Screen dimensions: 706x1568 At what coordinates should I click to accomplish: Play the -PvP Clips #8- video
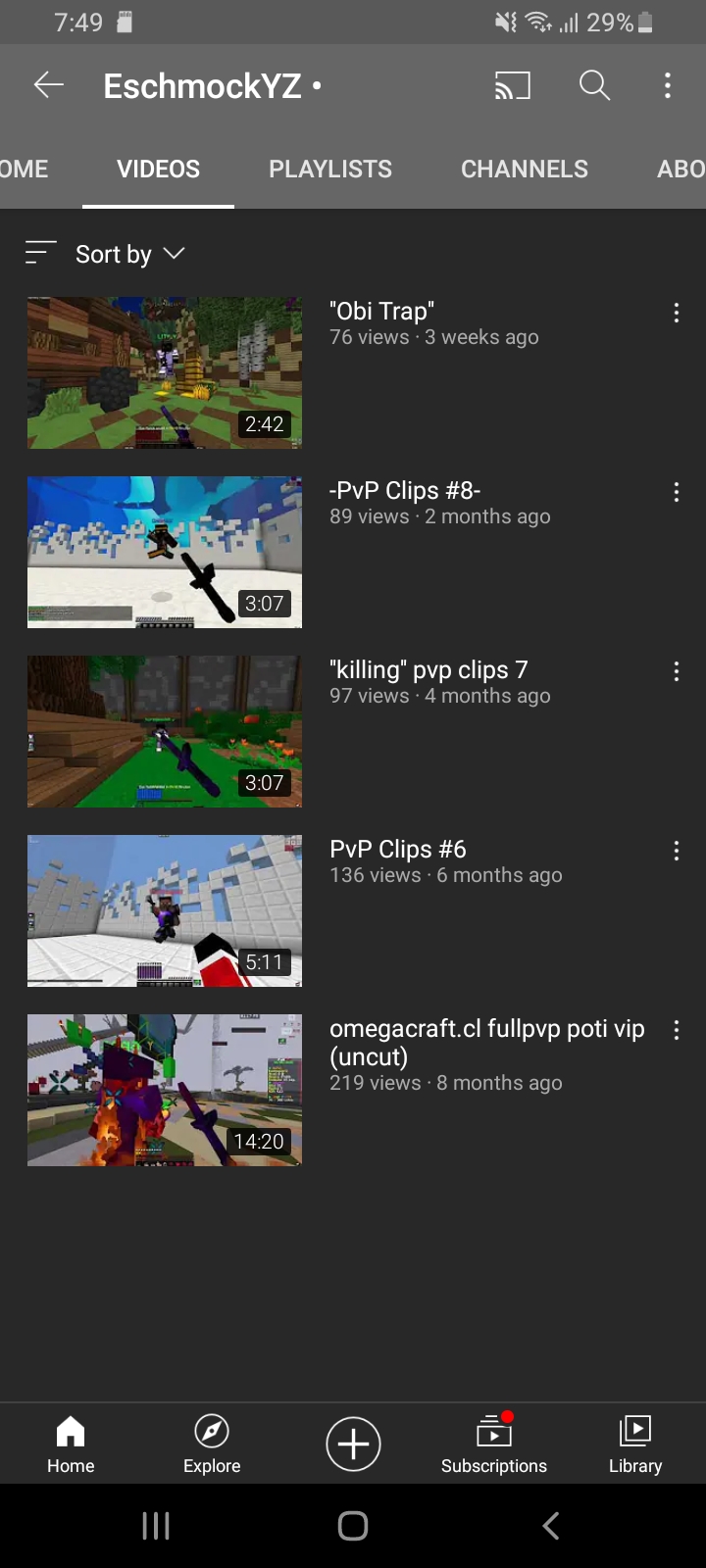tap(165, 553)
